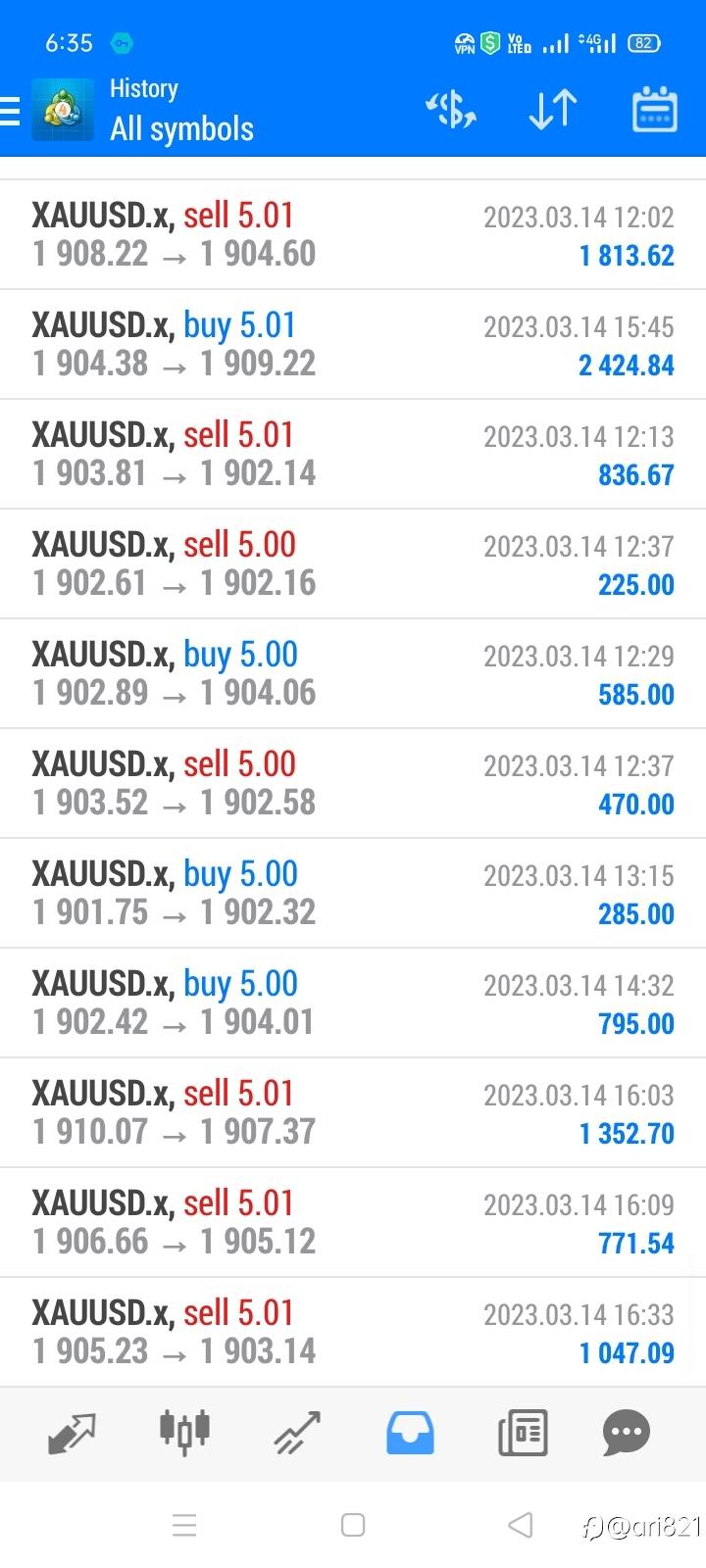The width and height of the screenshot is (706, 1568).
Task: Open the sell trade closed at 16:03
Action: 353,1113
